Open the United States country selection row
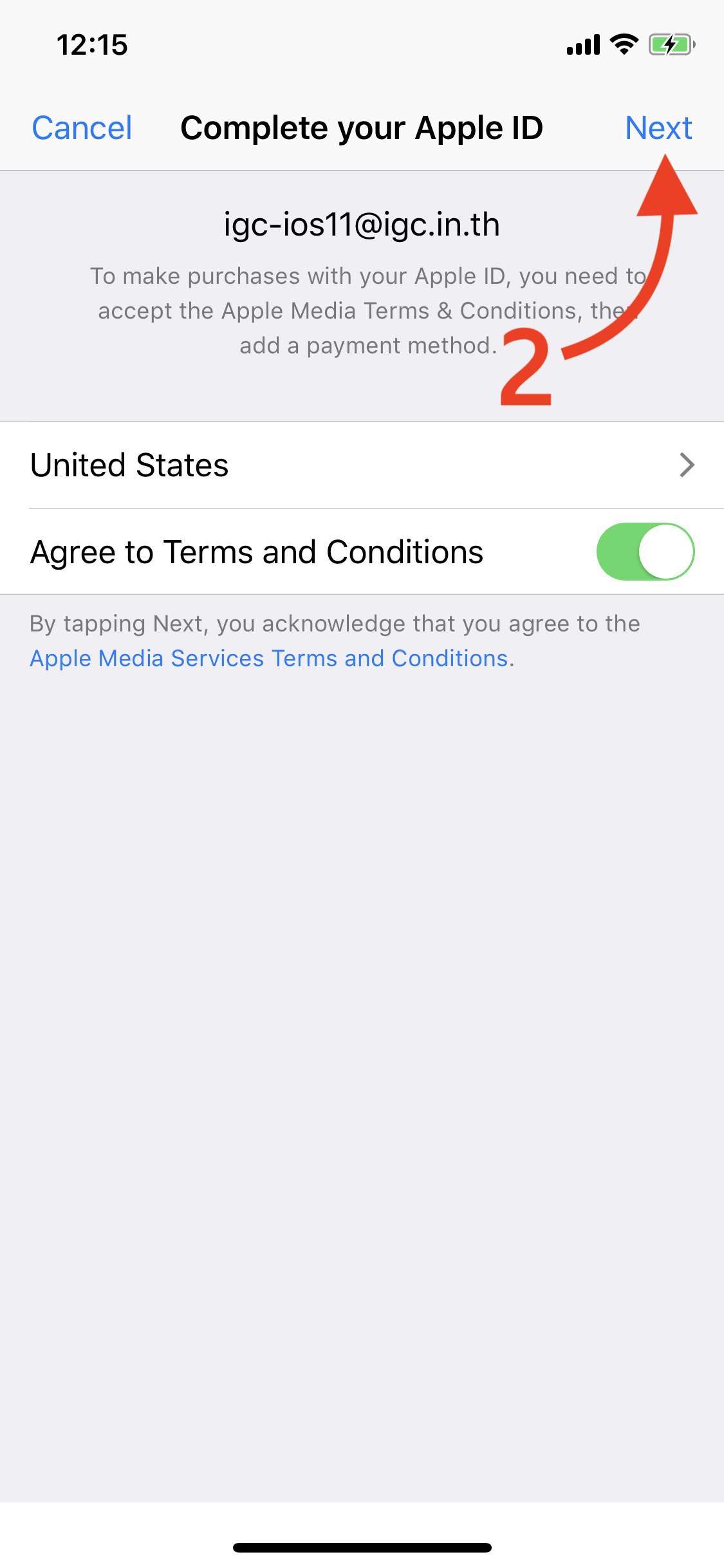The width and height of the screenshot is (724, 1568). point(362,465)
